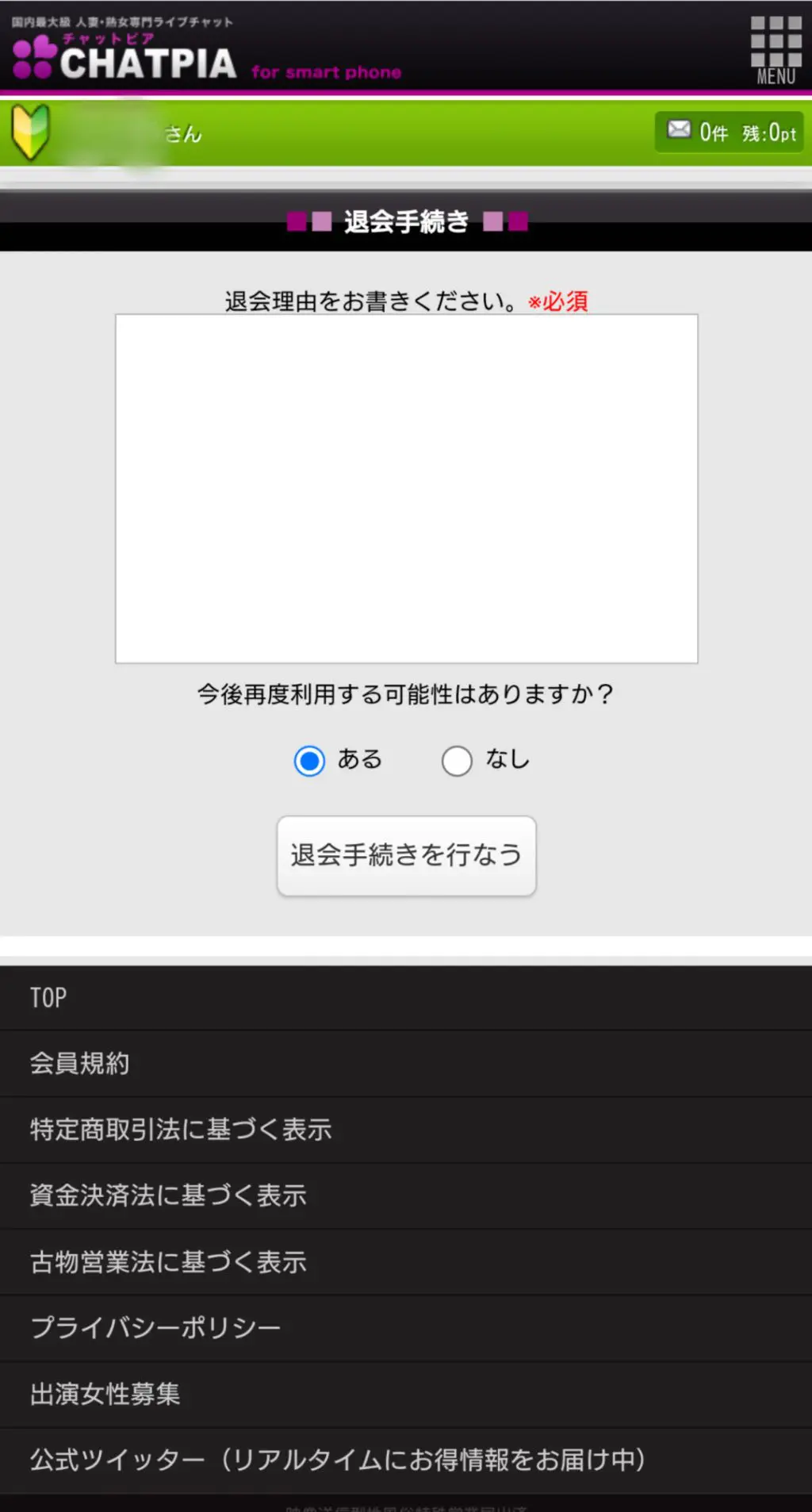This screenshot has height=1512, width=812.
Task: Open the mail and points status button
Action: (x=730, y=132)
